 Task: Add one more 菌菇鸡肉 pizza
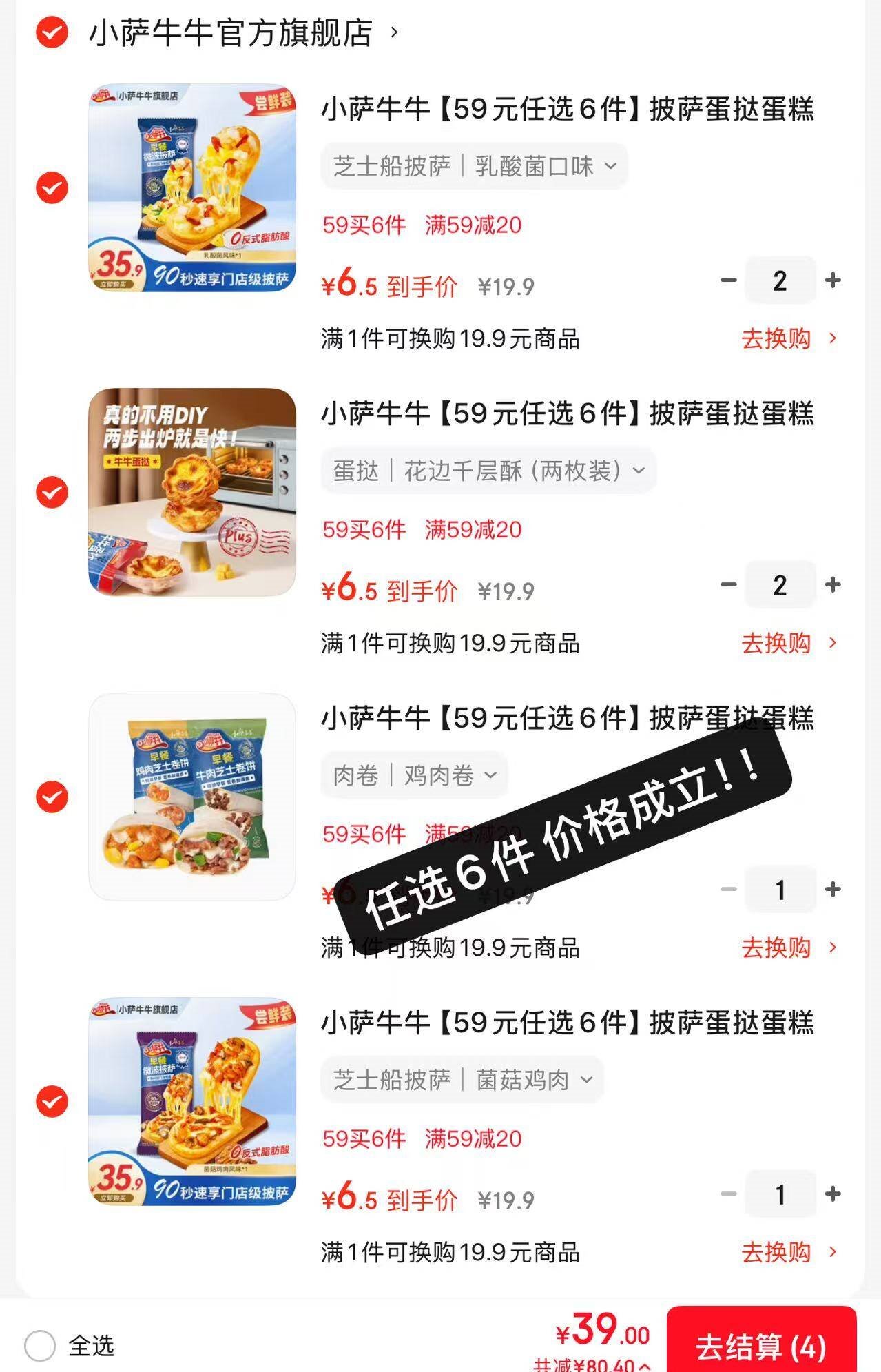coord(833,1194)
